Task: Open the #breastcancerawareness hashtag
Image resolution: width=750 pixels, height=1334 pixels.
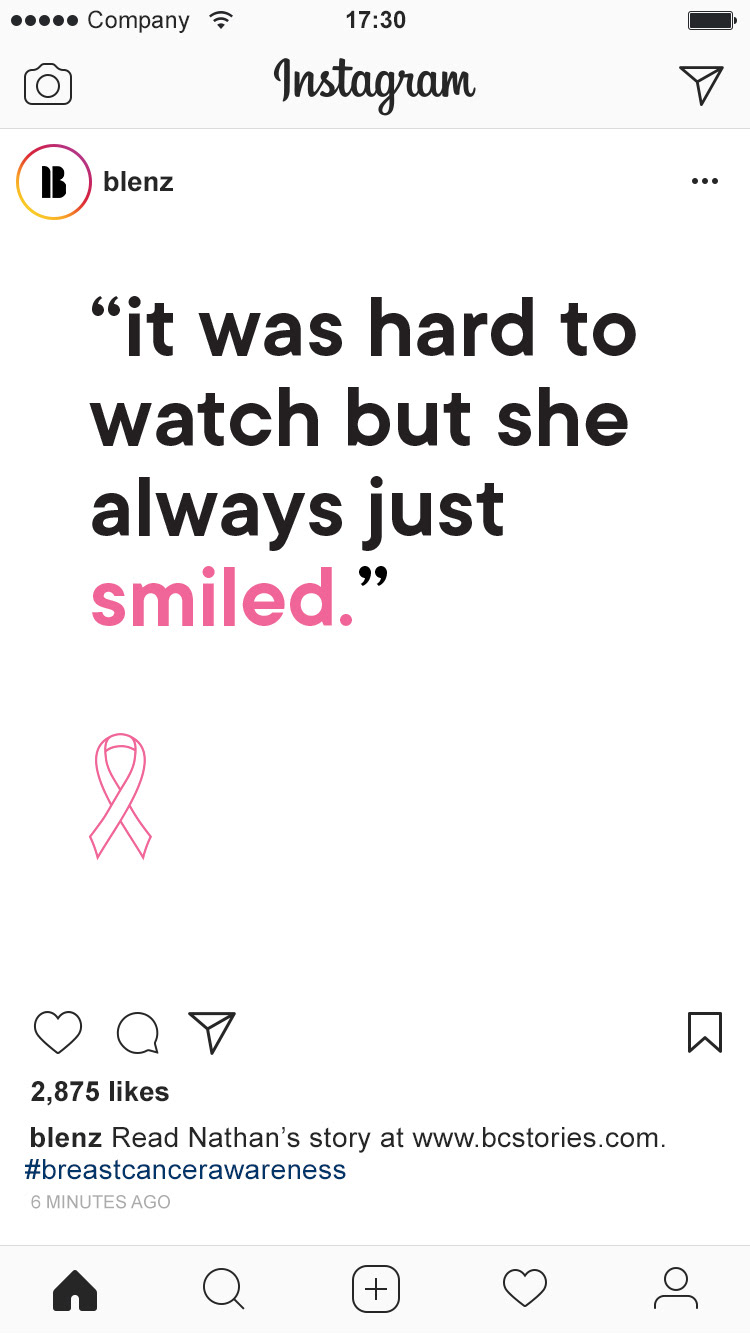Action: coord(185,1170)
